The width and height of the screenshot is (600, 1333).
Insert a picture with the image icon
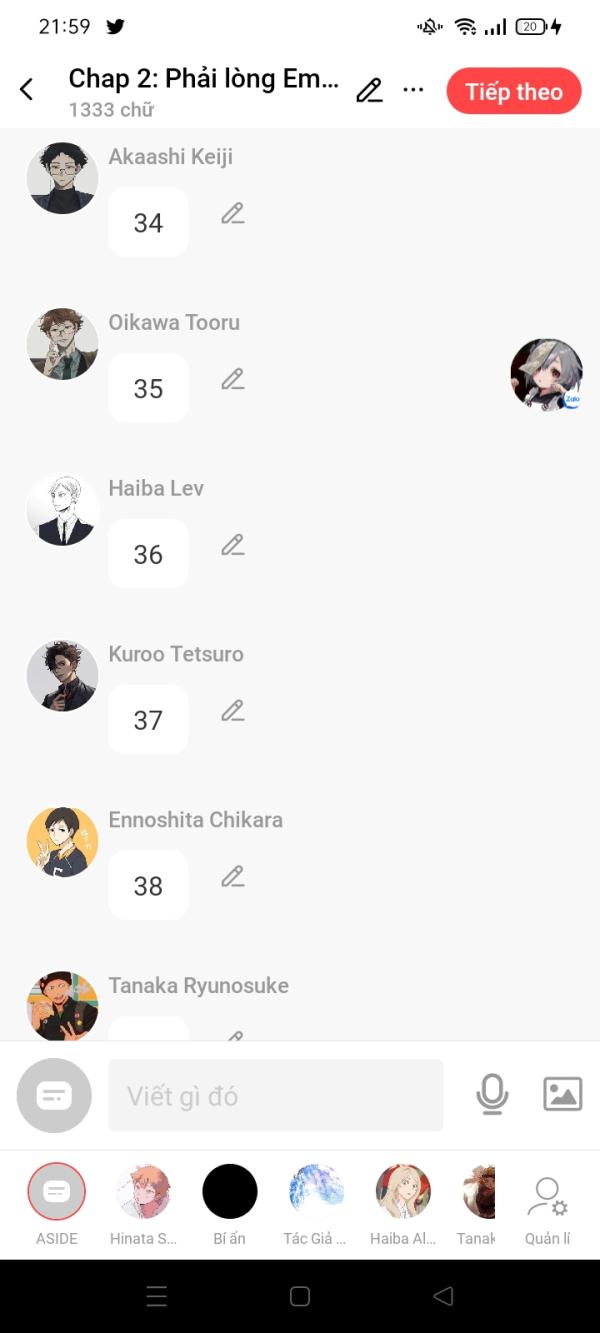click(562, 1094)
